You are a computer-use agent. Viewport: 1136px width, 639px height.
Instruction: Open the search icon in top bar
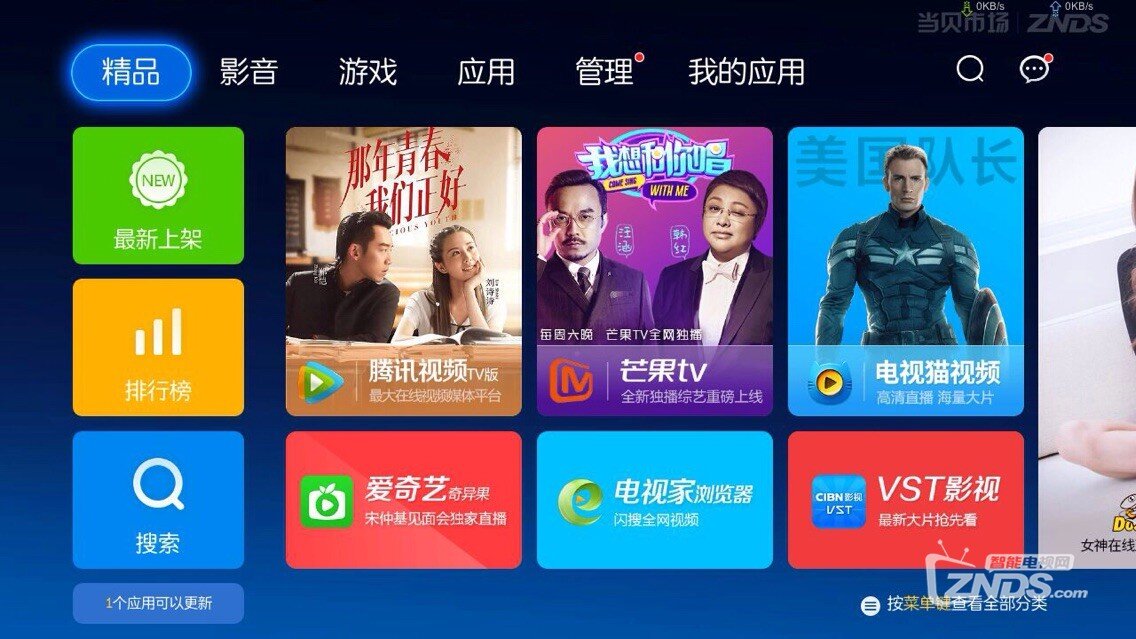[x=969, y=69]
